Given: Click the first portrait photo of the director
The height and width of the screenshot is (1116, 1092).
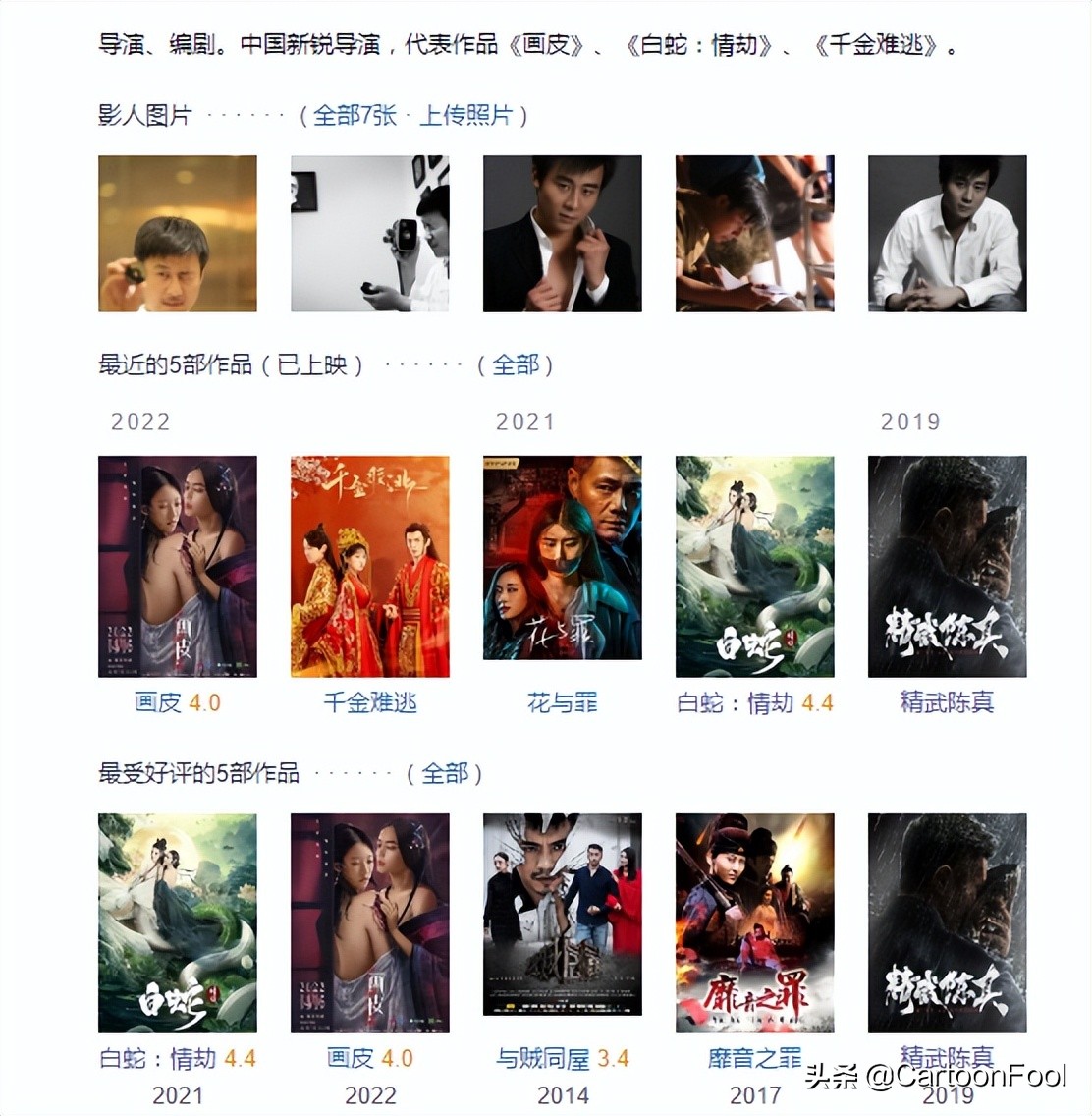Looking at the screenshot, I should (x=177, y=233).
